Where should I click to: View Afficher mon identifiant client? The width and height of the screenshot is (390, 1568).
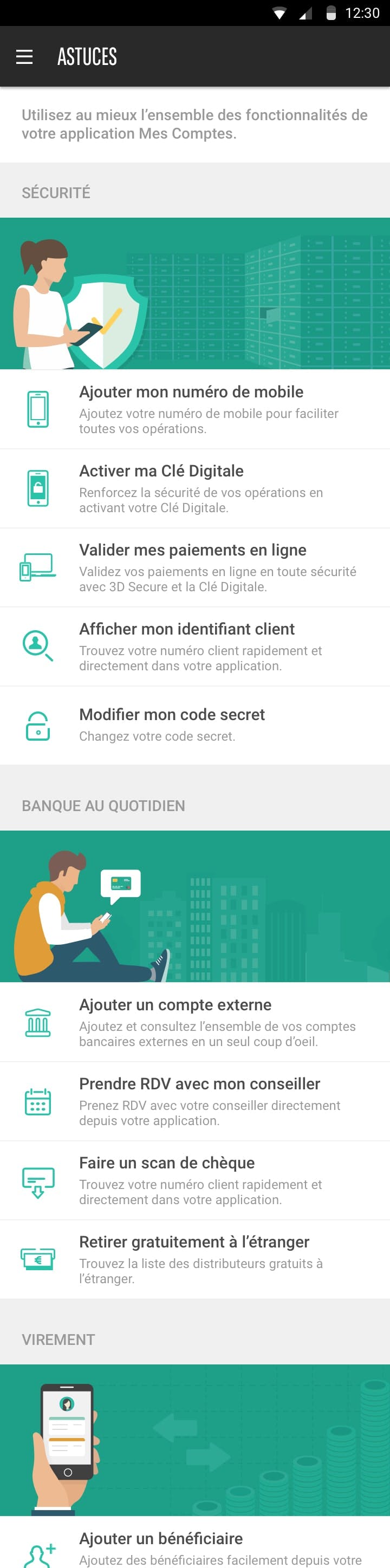click(x=195, y=646)
